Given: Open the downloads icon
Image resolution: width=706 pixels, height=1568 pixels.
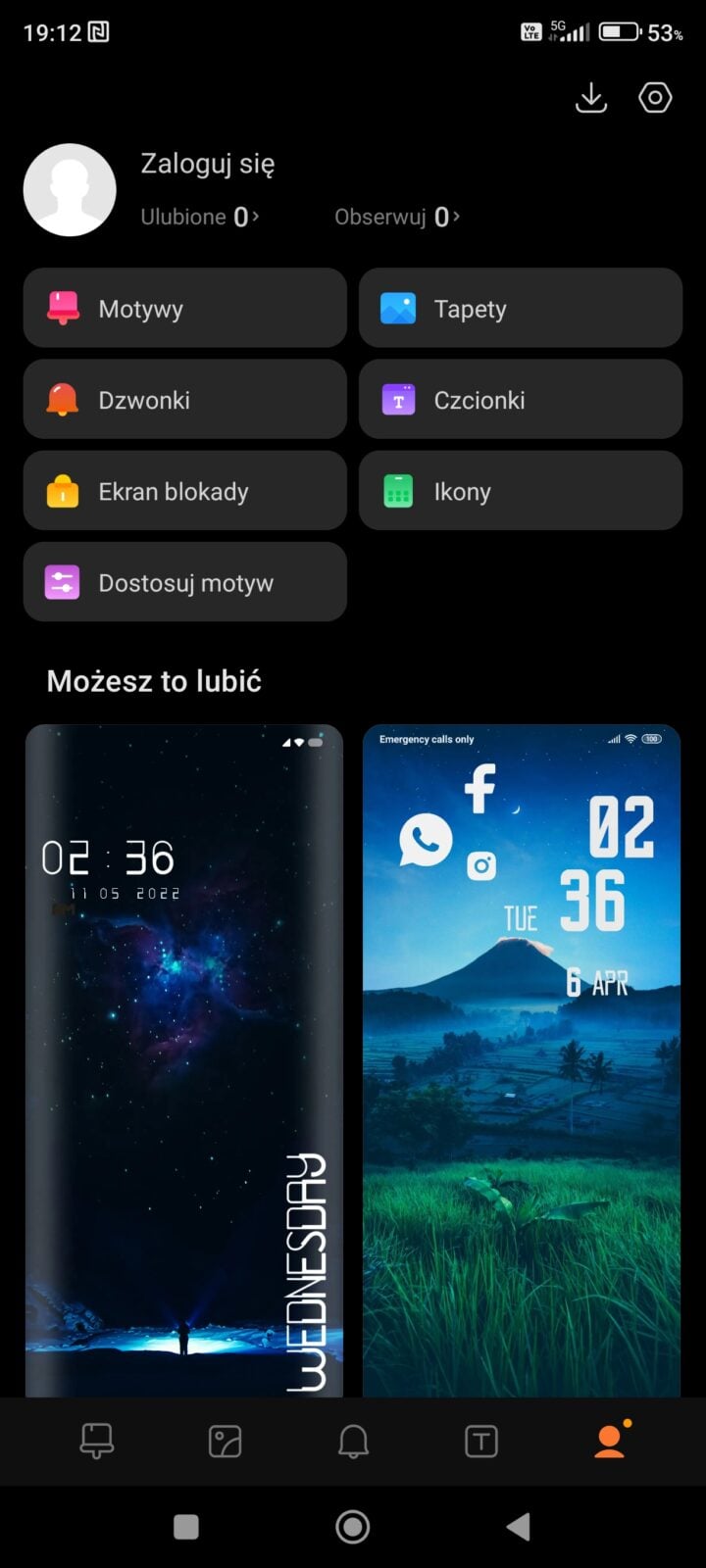Looking at the screenshot, I should 591,98.
